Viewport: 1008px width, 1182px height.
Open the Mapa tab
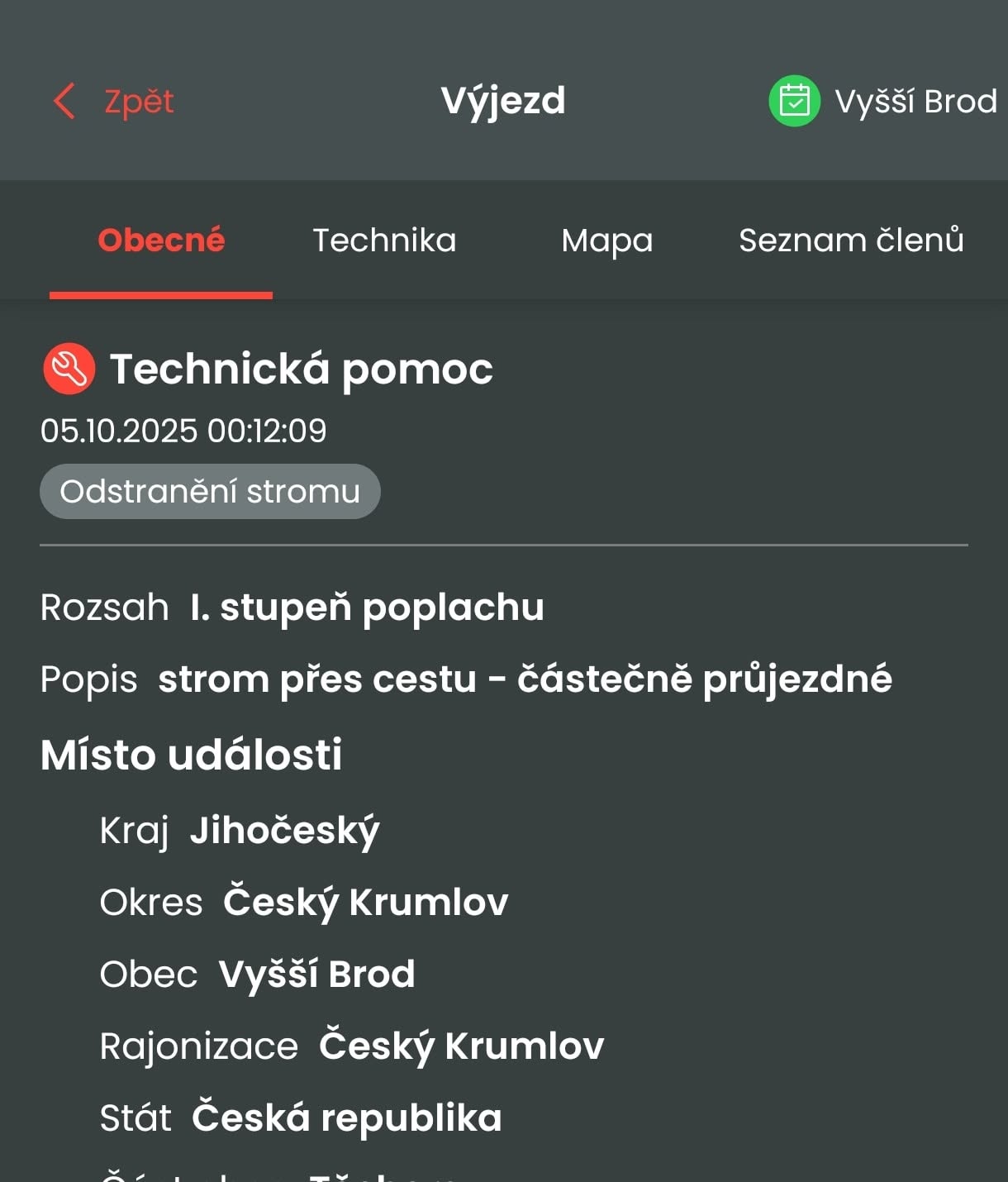(606, 241)
